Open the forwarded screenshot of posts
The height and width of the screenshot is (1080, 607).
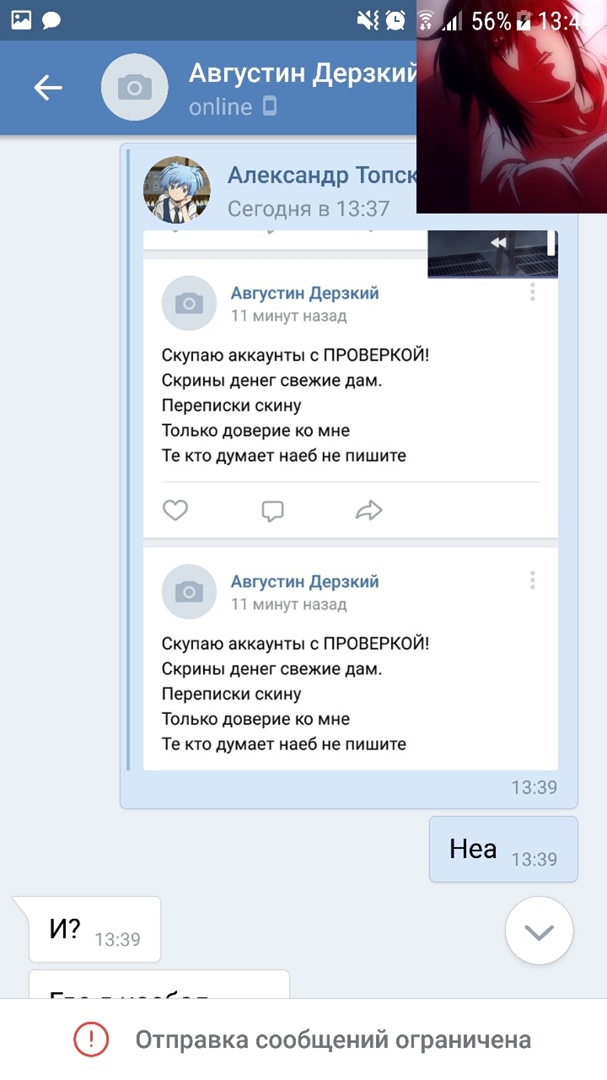[350, 500]
